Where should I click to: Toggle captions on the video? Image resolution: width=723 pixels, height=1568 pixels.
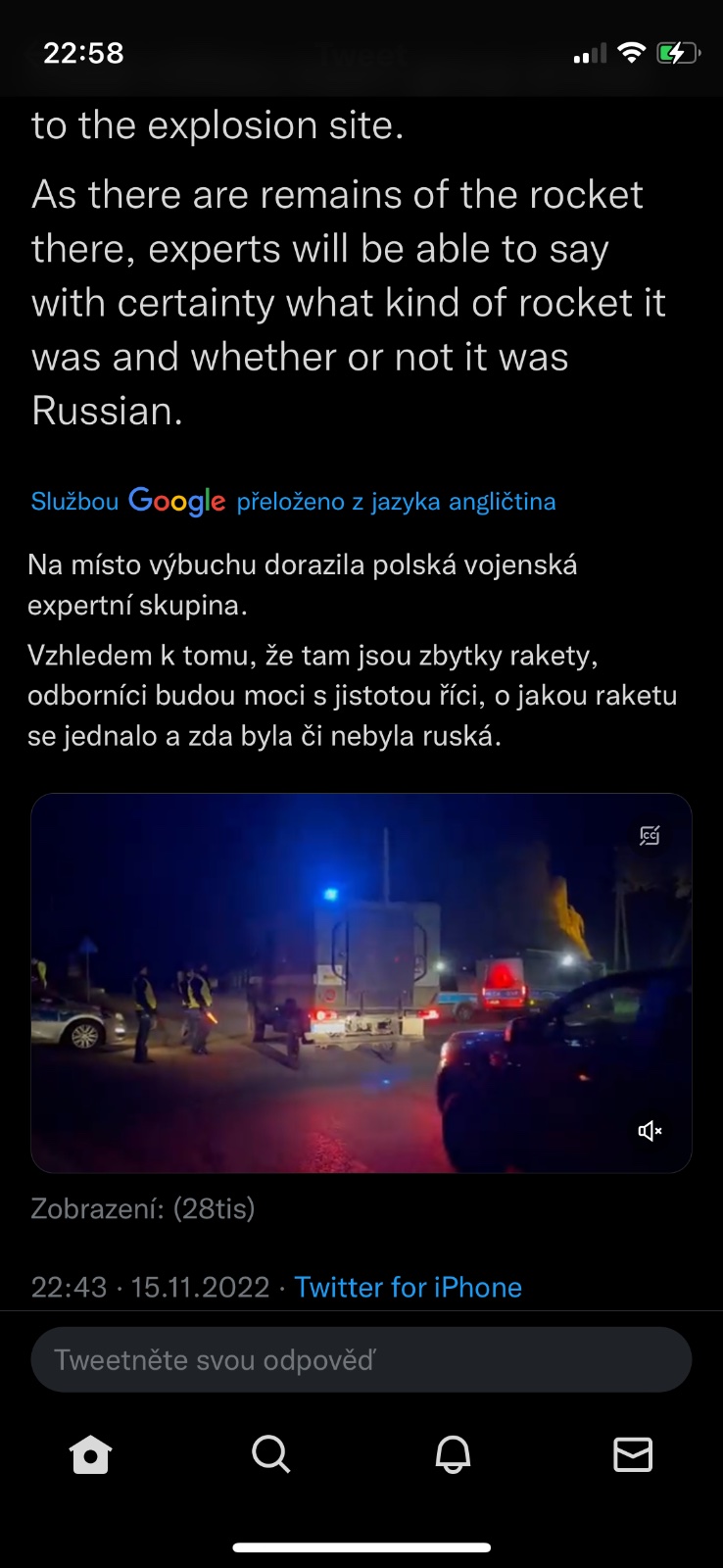coord(650,835)
